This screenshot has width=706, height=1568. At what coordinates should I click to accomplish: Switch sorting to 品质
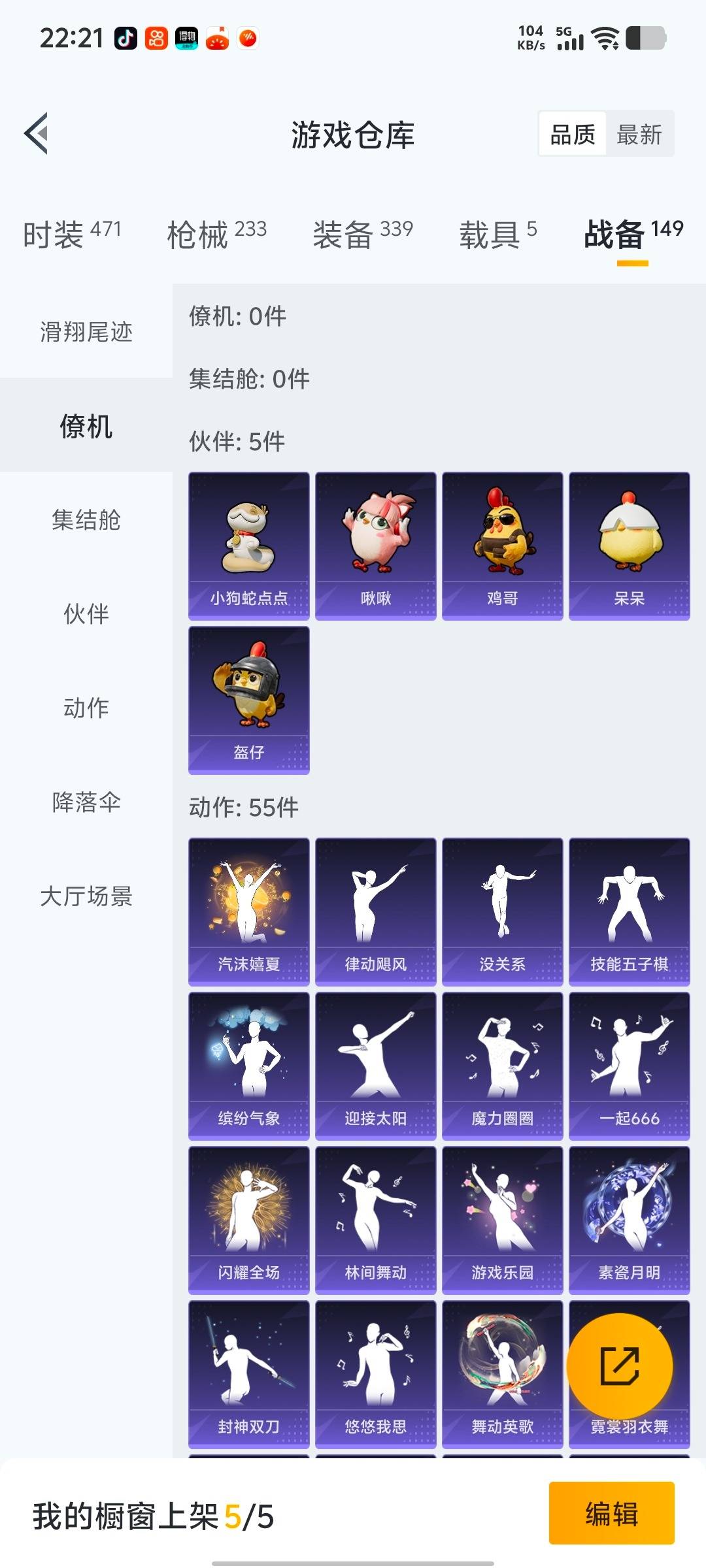click(571, 135)
